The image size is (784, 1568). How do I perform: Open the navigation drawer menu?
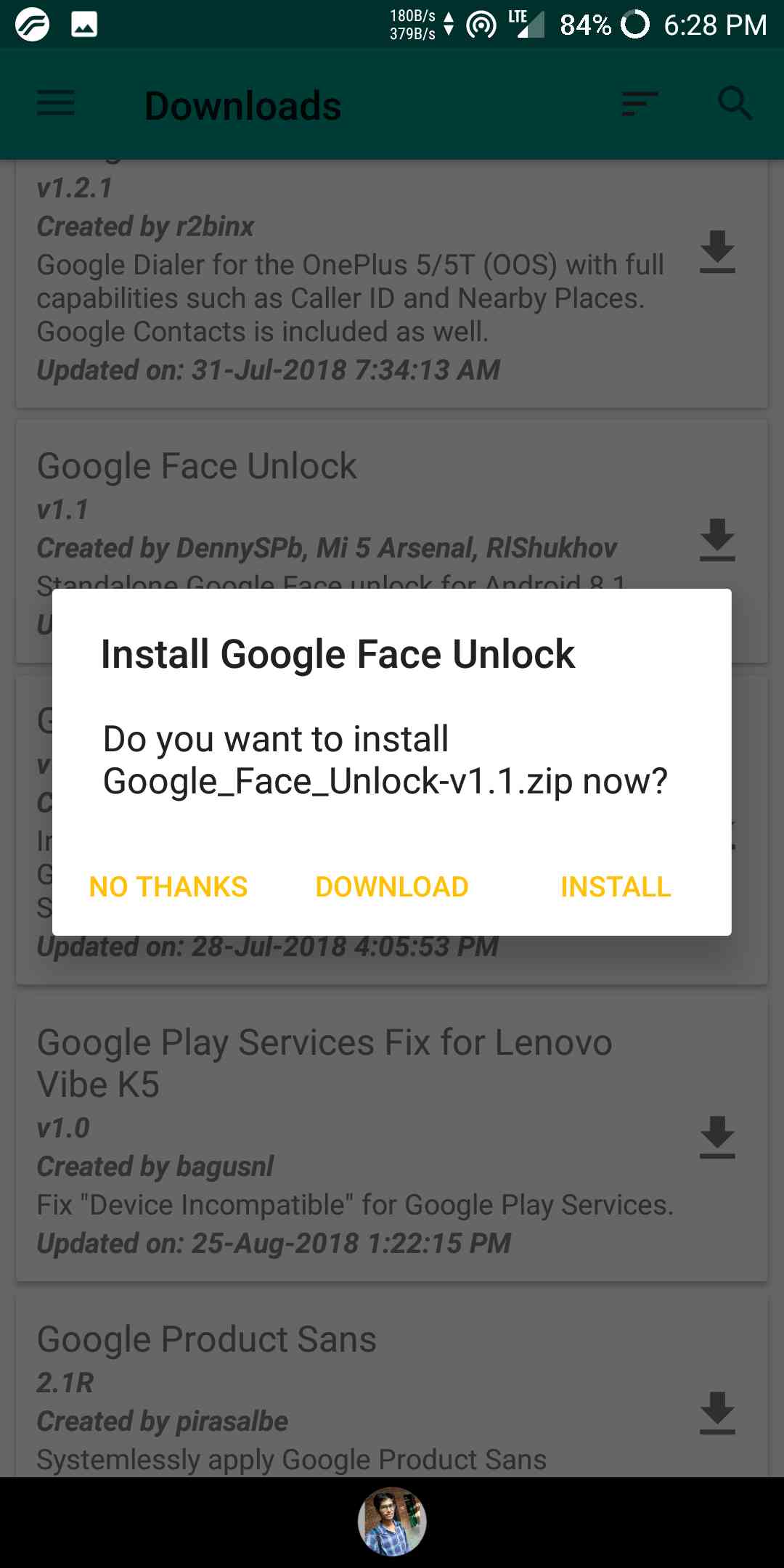click(56, 104)
